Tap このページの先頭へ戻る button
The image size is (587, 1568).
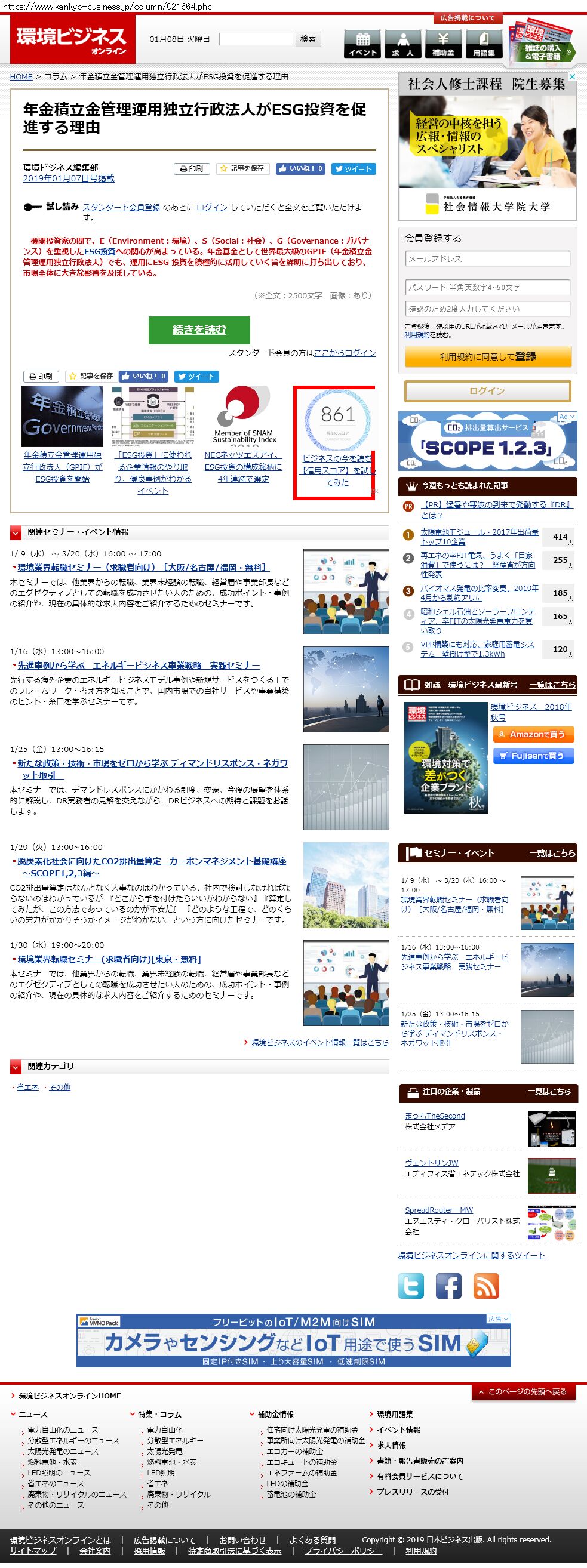point(523,1391)
